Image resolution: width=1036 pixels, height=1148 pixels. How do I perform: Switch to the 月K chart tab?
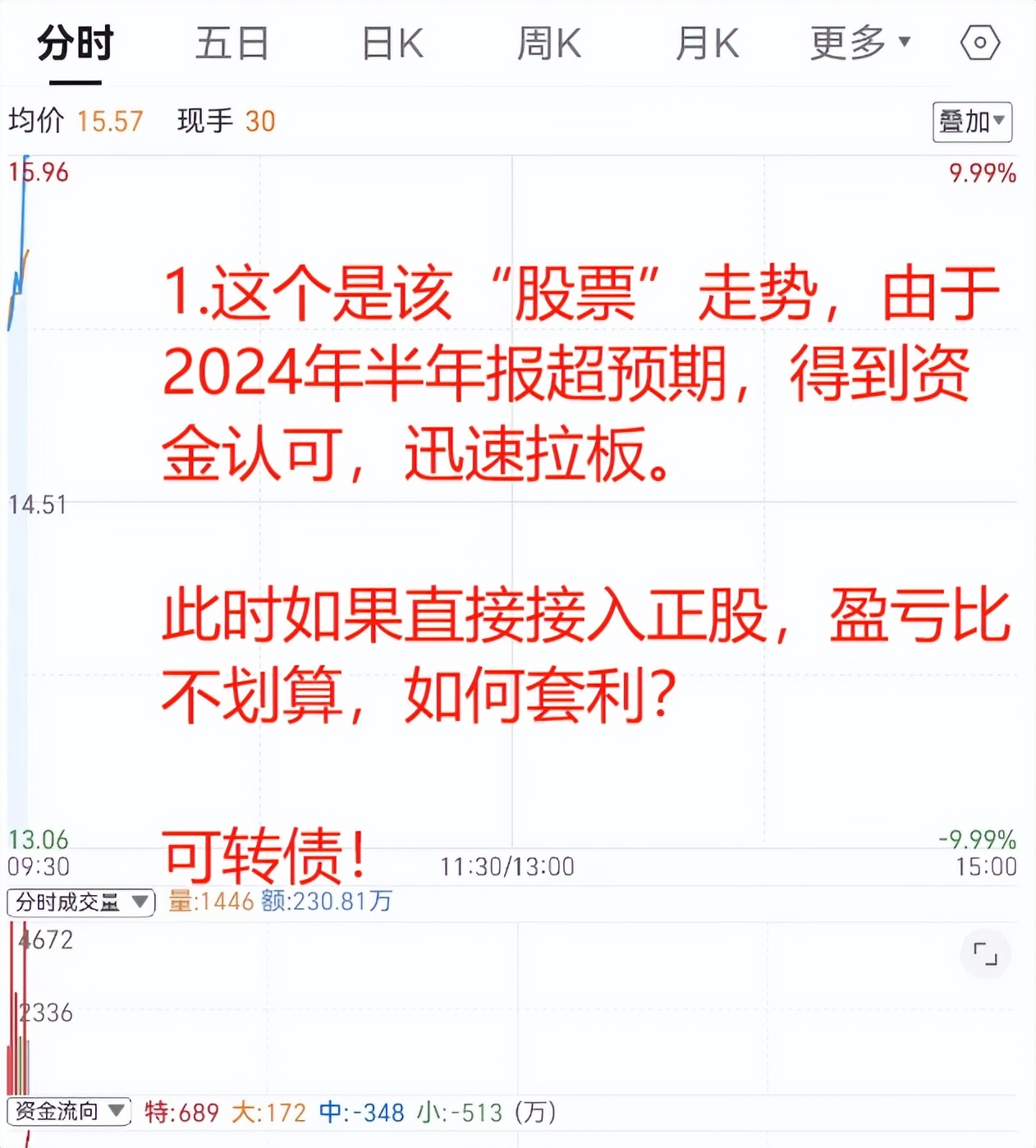coord(707,44)
